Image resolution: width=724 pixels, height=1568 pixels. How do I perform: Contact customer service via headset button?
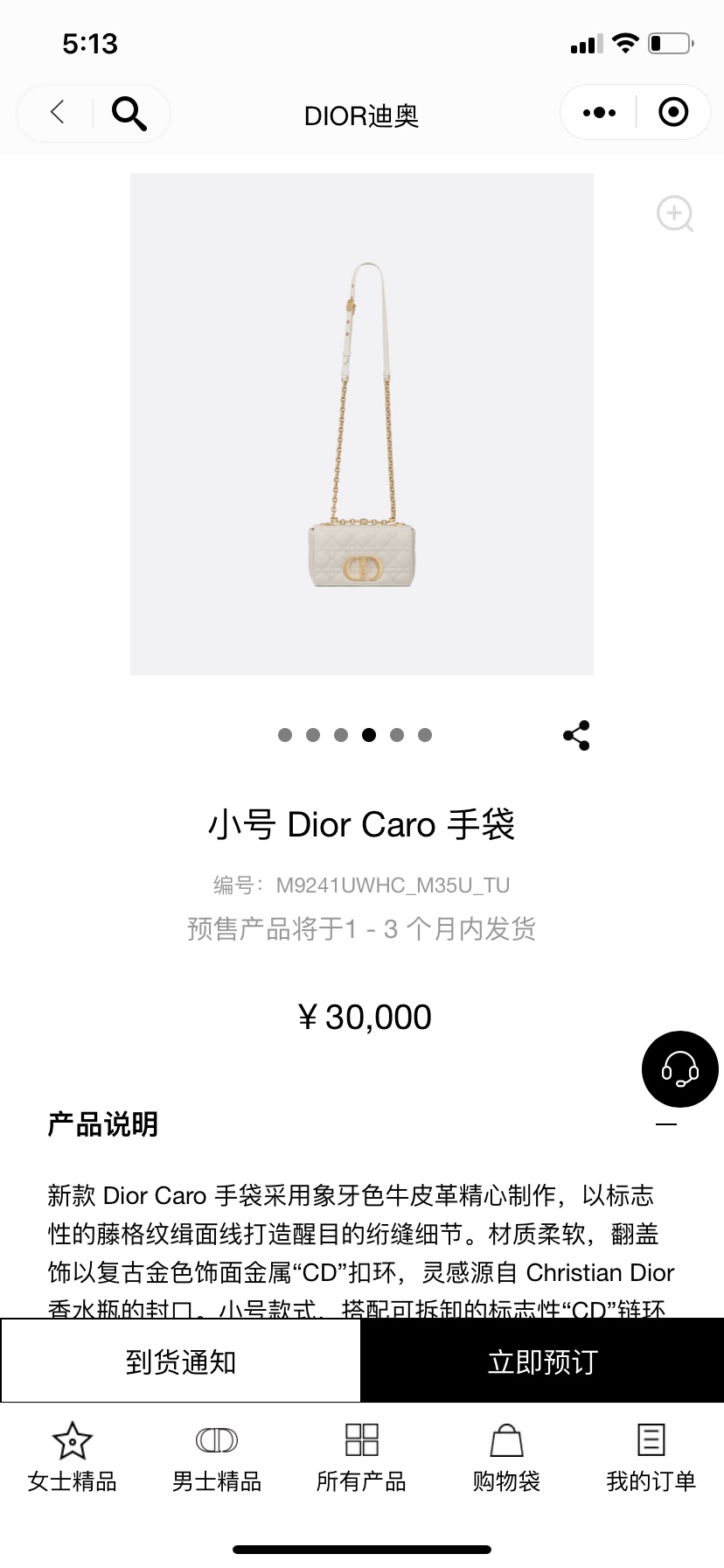pos(680,1069)
